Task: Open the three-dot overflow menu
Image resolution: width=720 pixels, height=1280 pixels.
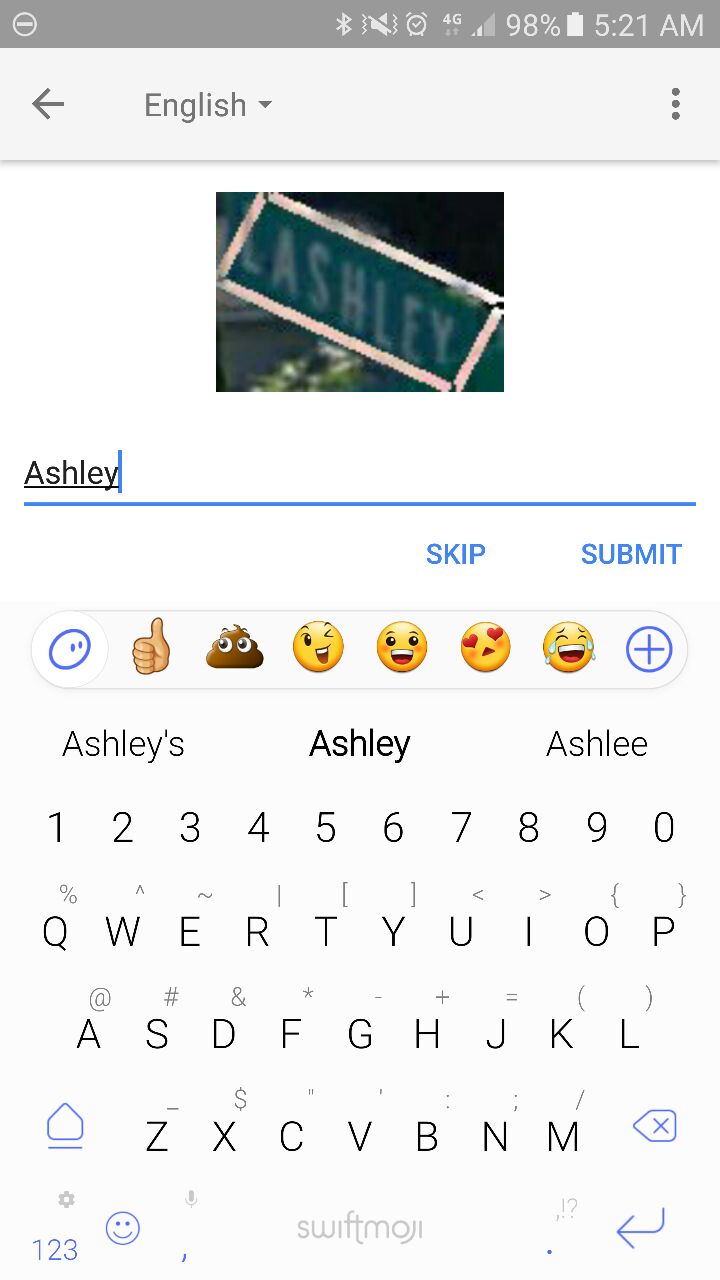Action: pyautogui.click(x=676, y=104)
